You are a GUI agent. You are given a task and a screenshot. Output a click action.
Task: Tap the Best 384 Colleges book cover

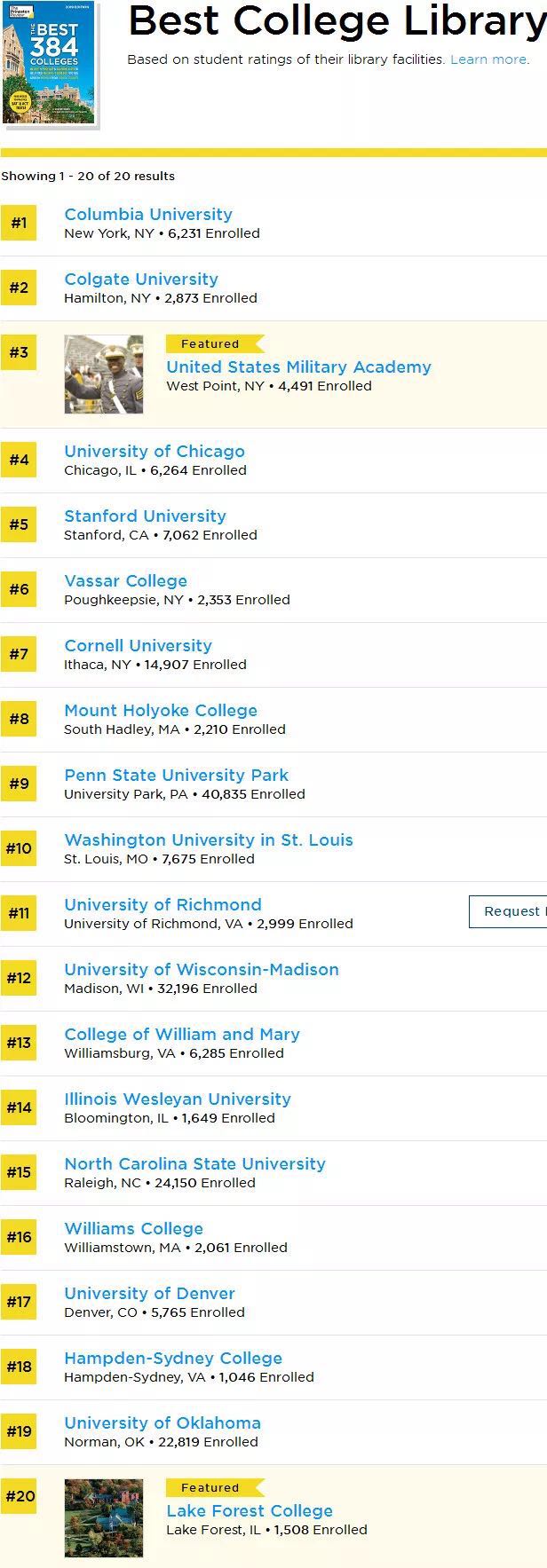pyautogui.click(x=50, y=62)
